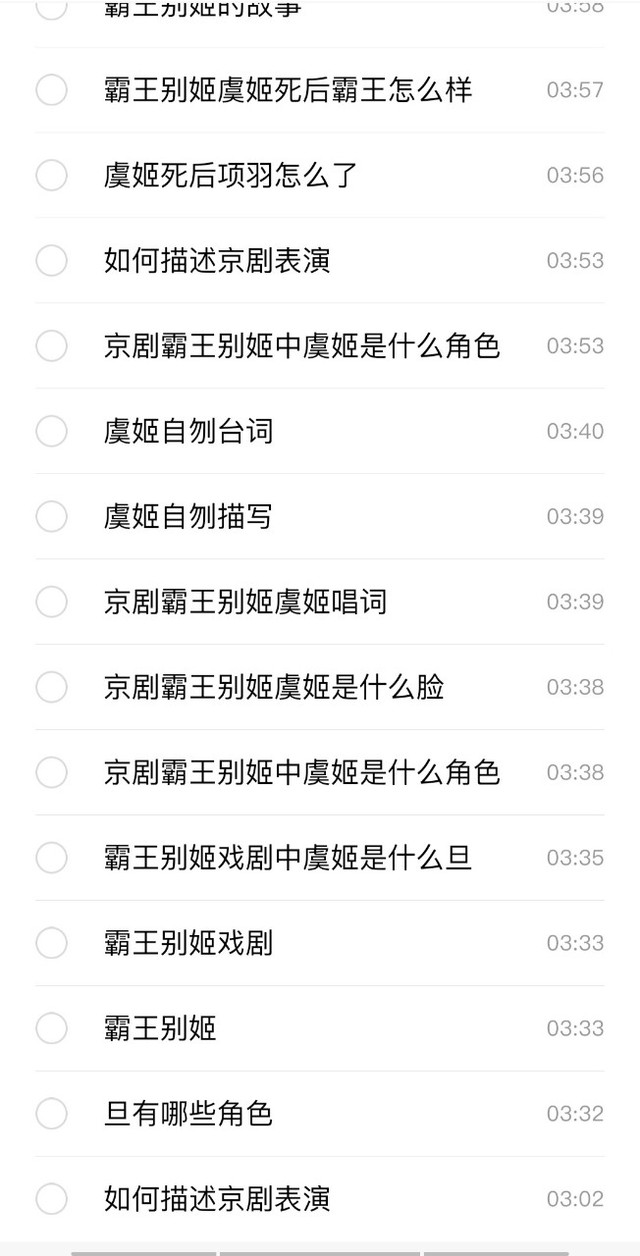Tick the checkbox for 京剧霸王别姬虞姬唱词
This screenshot has width=640, height=1256.
tap(51, 602)
